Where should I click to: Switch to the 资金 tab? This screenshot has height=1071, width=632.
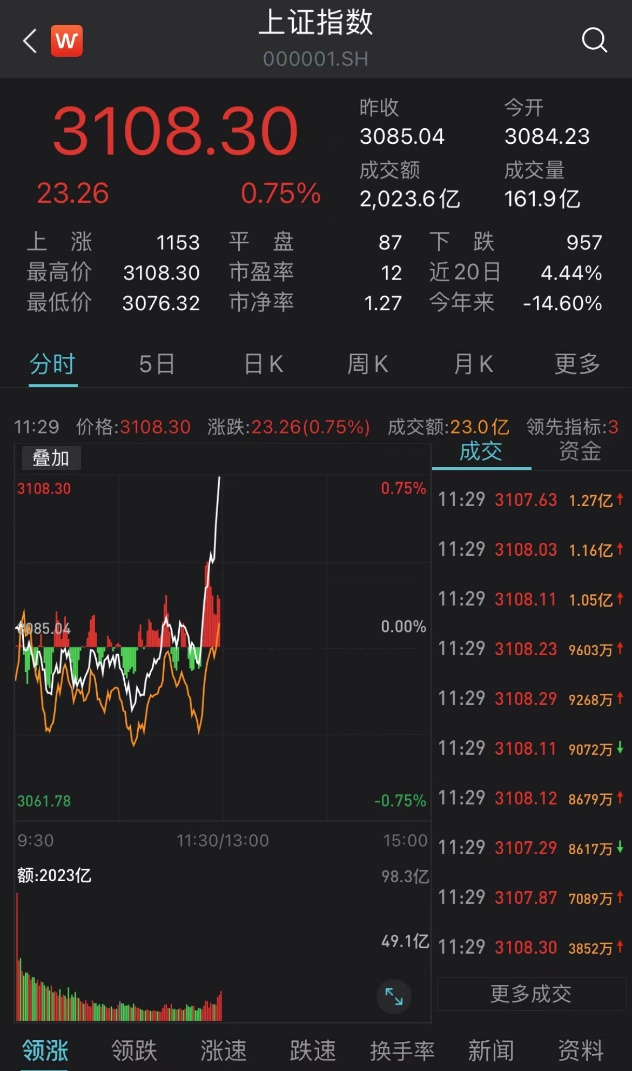[x=579, y=451]
